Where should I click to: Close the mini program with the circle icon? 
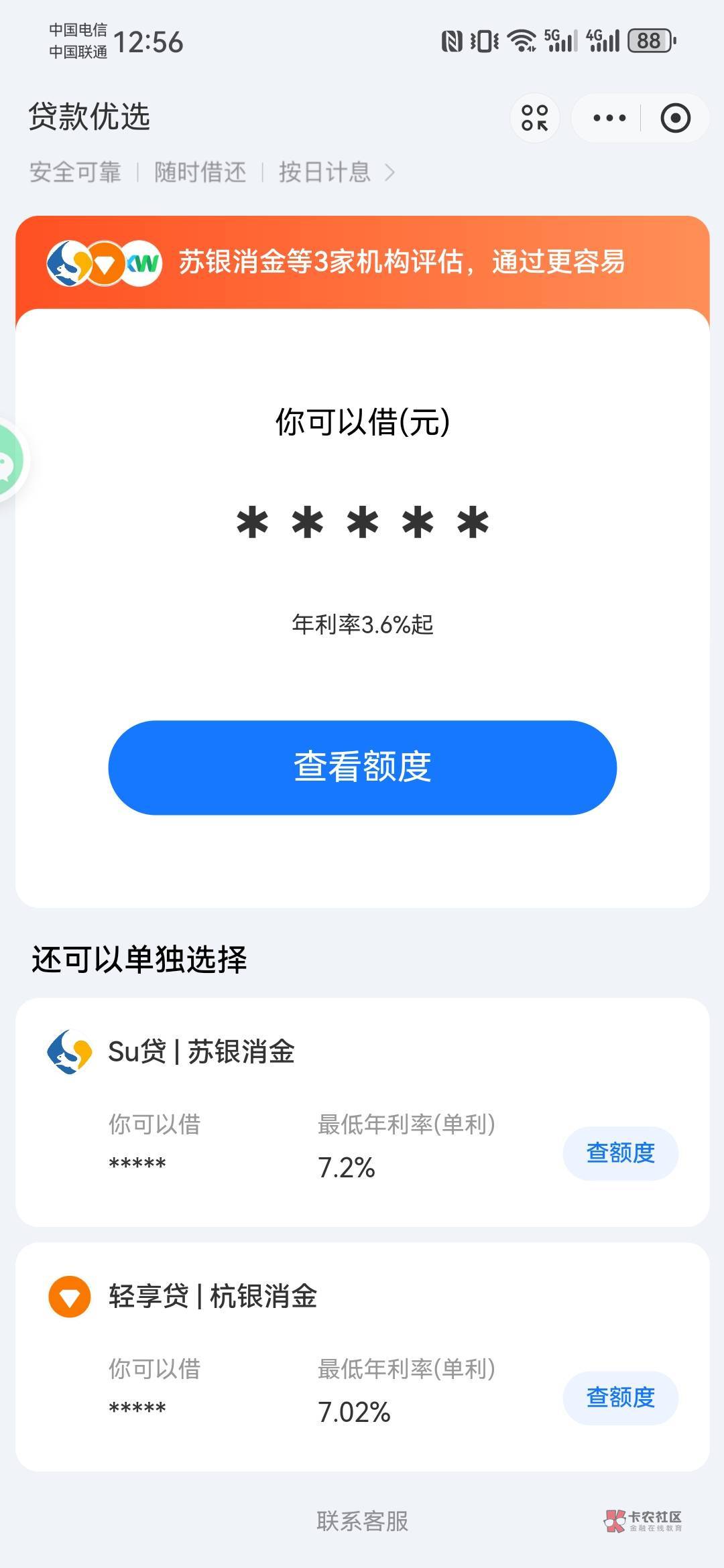[x=675, y=118]
